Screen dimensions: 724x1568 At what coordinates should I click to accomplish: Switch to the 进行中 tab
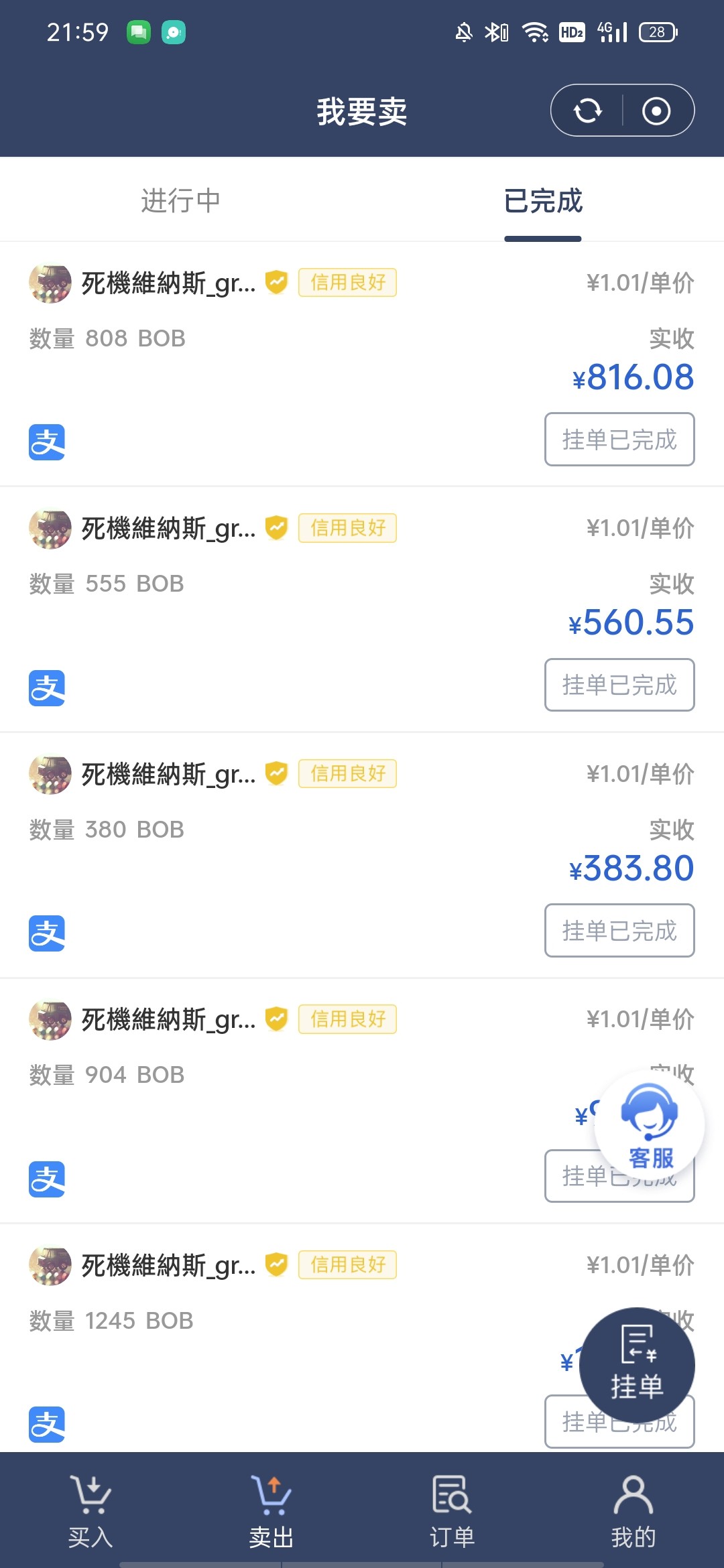[180, 200]
